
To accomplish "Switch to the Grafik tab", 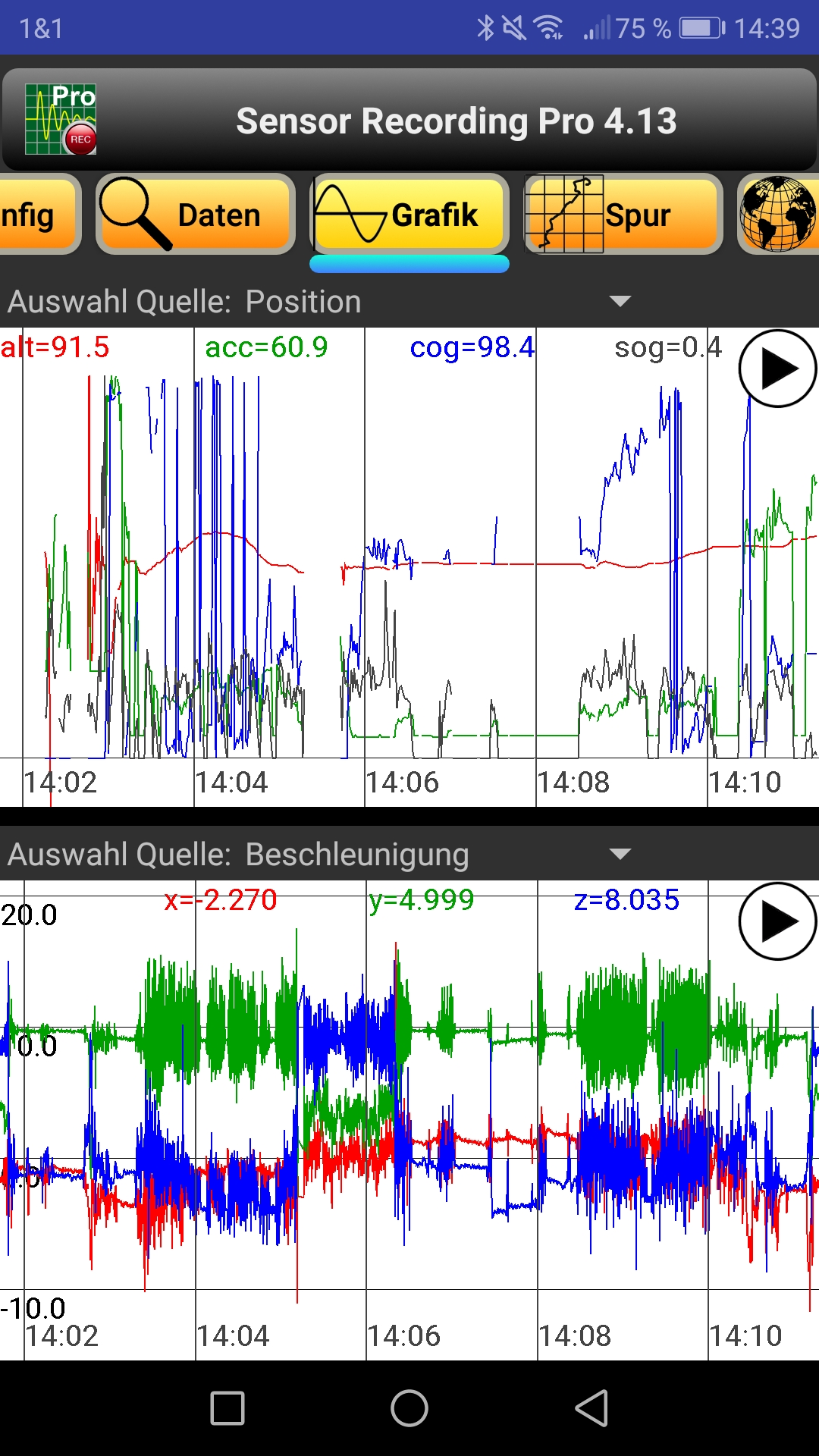I will coord(409,215).
